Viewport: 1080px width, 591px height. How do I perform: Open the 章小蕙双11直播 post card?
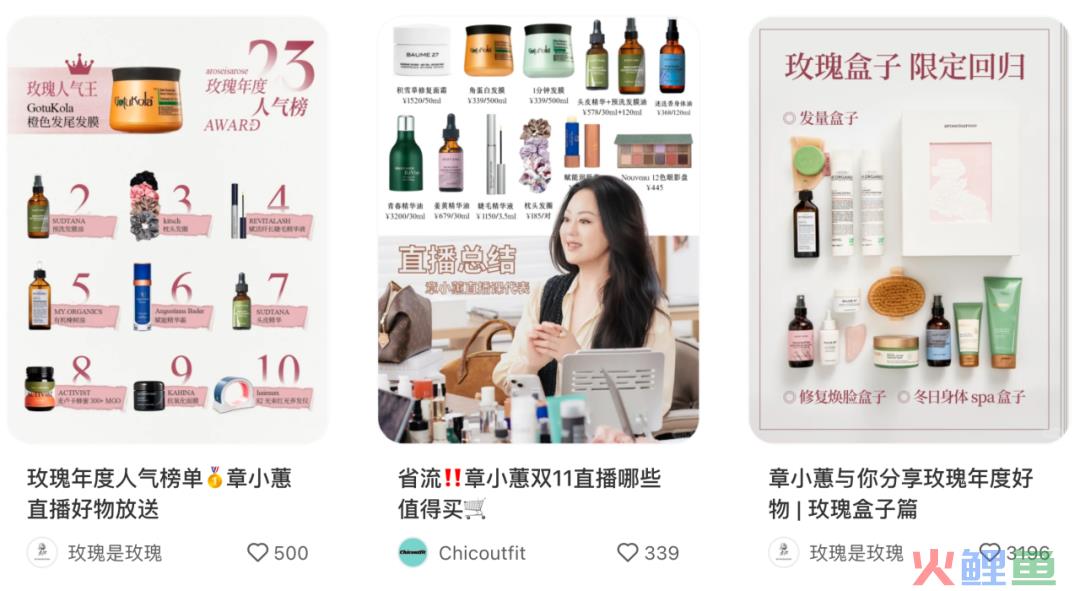(x=538, y=230)
